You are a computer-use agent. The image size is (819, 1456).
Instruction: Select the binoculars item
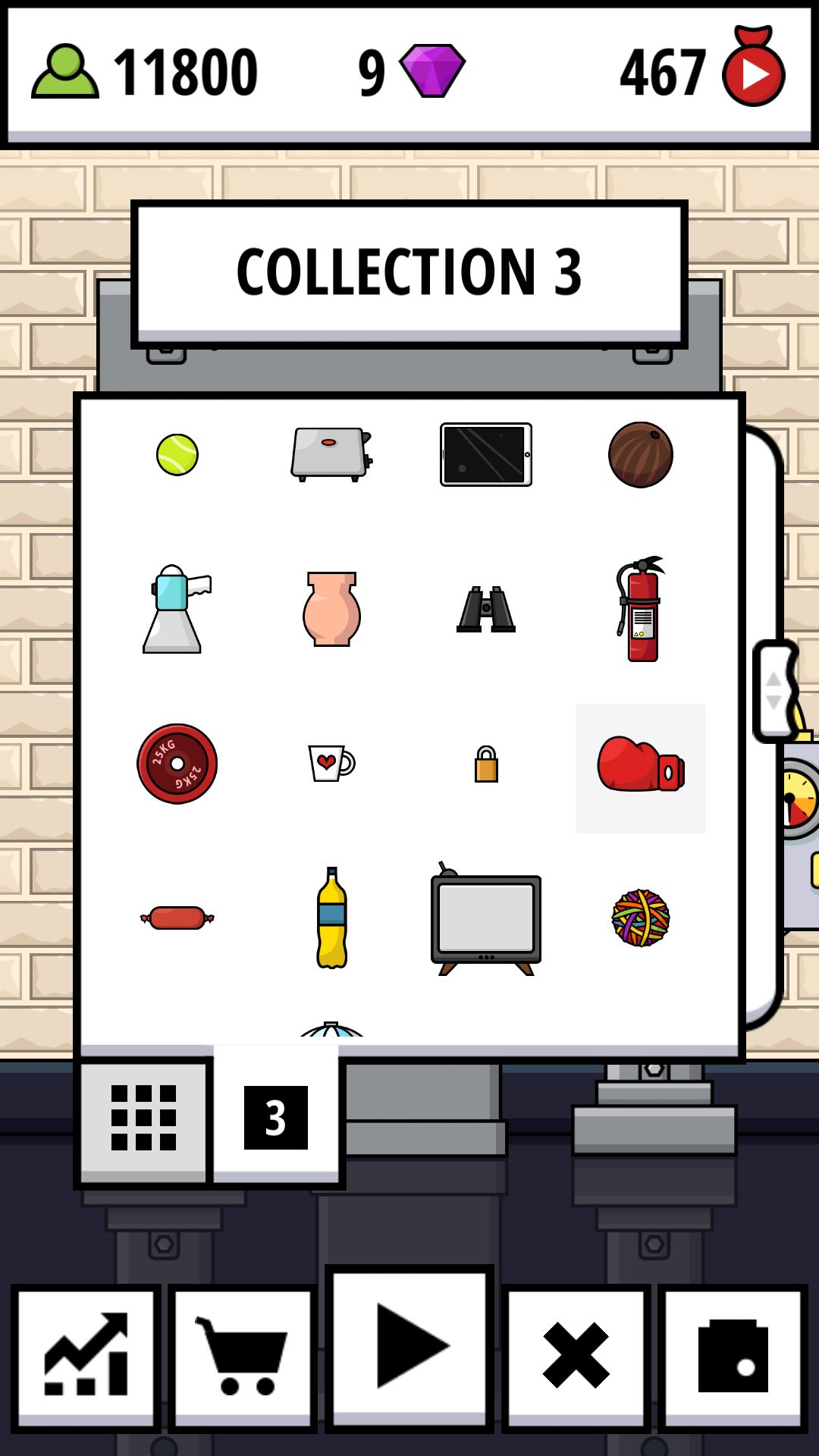486,609
